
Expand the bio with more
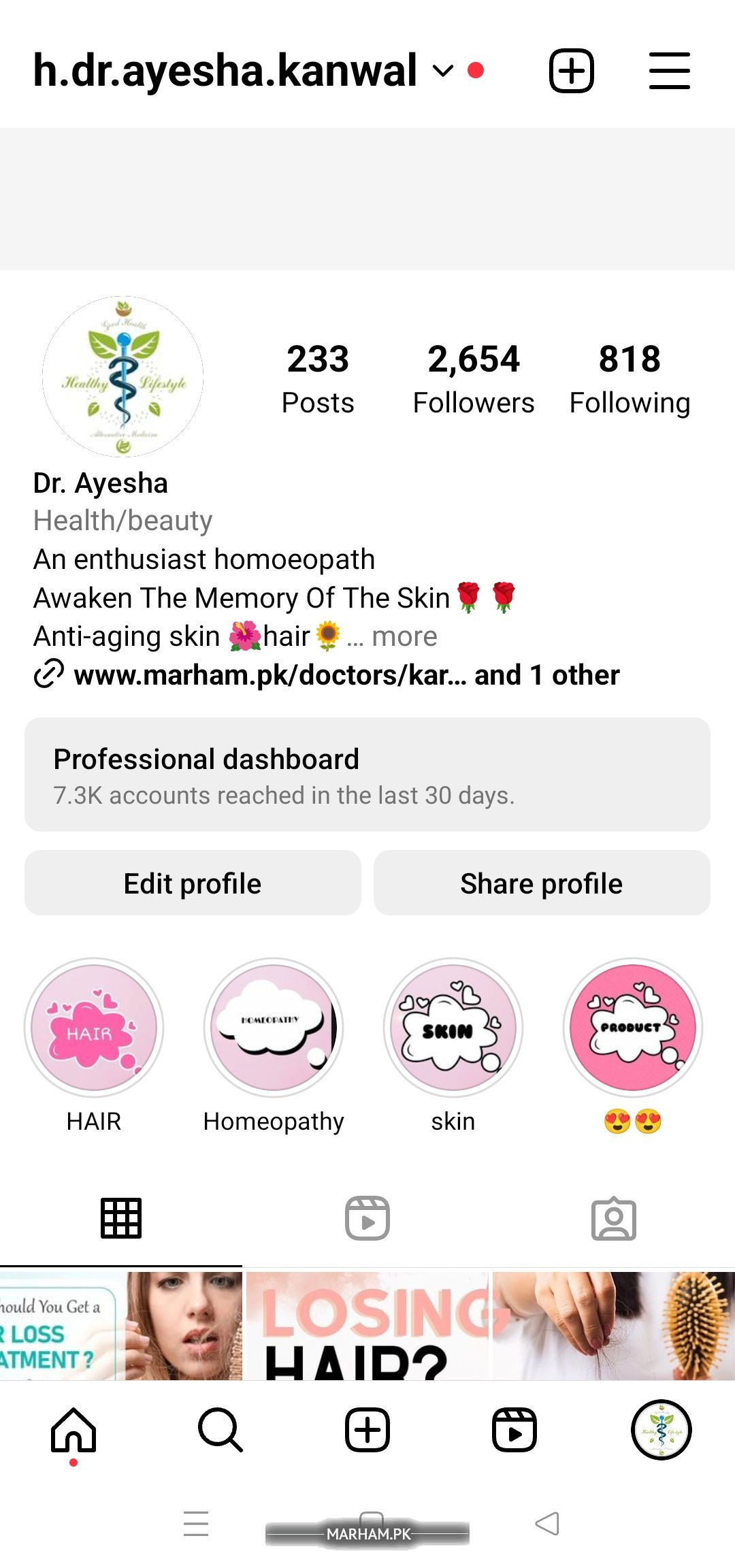404,637
